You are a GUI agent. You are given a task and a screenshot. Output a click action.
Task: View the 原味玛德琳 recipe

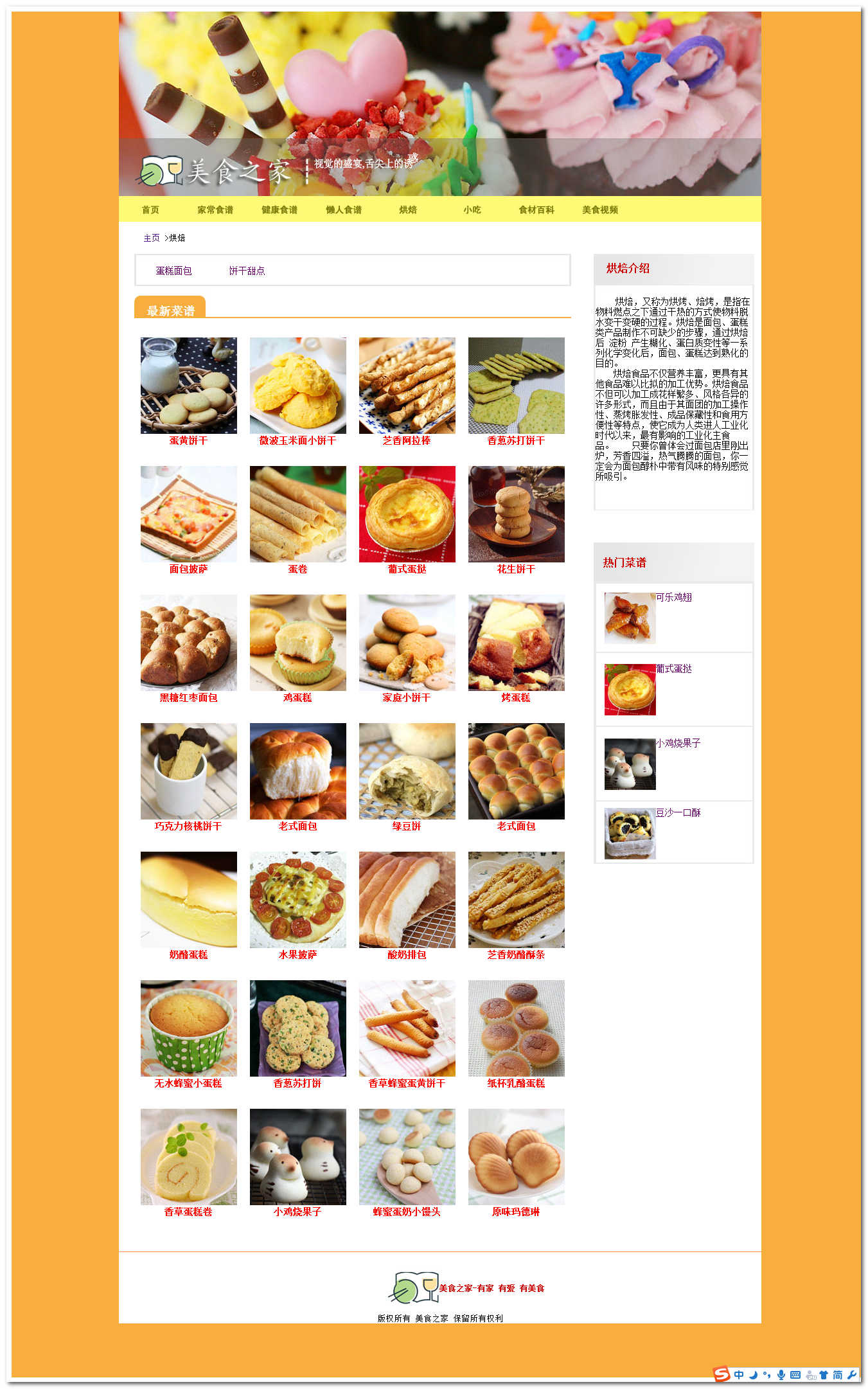[516, 1157]
